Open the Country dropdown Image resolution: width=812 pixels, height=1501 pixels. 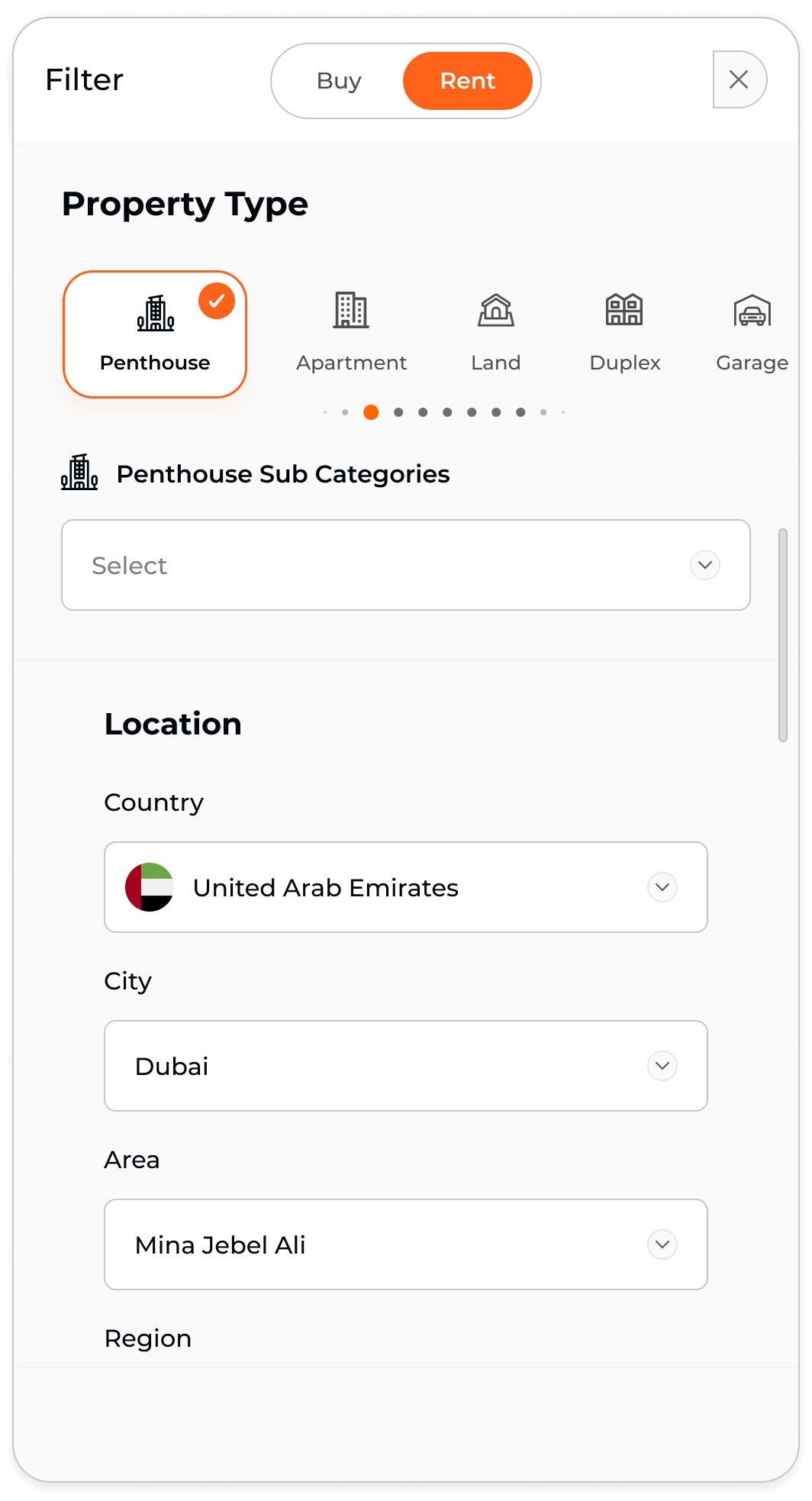click(405, 887)
